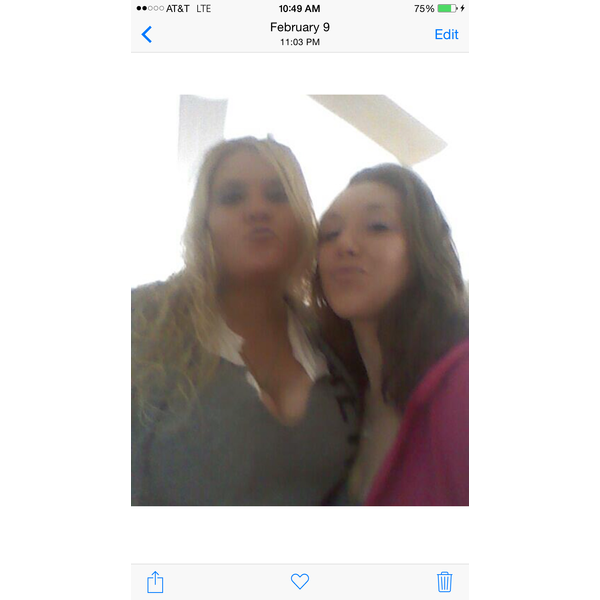The width and height of the screenshot is (600, 600).
Task: Mark the photo as favorite
Action: coord(300,581)
